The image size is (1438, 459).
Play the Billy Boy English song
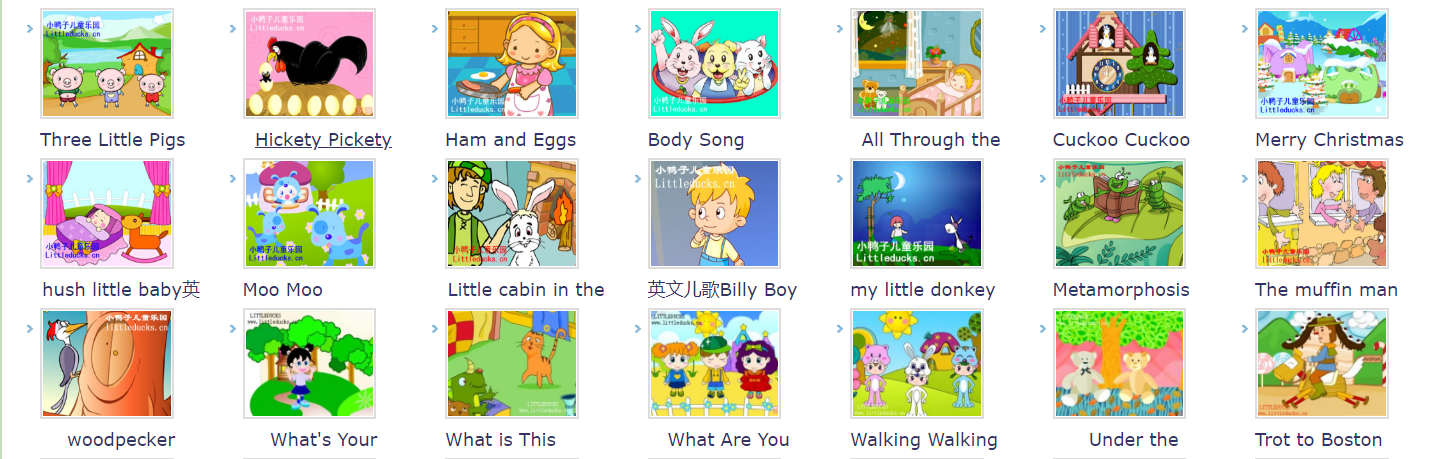pyautogui.click(x=714, y=214)
